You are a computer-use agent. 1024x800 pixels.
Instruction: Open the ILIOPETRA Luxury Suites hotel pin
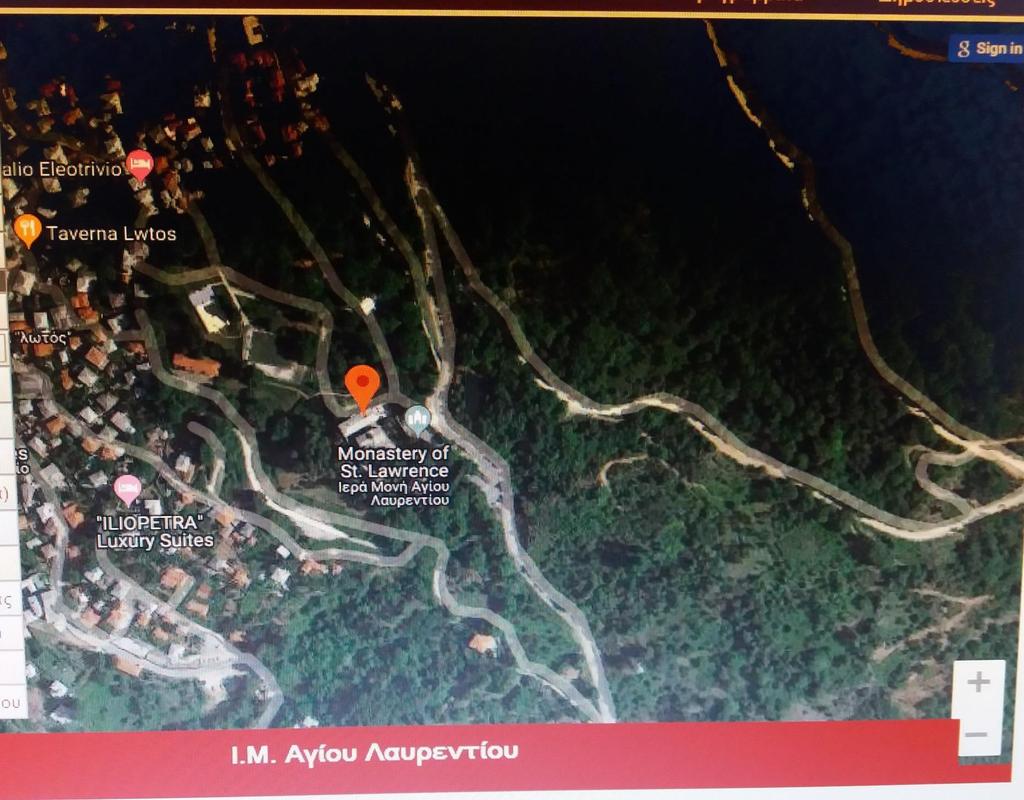[x=127, y=489]
